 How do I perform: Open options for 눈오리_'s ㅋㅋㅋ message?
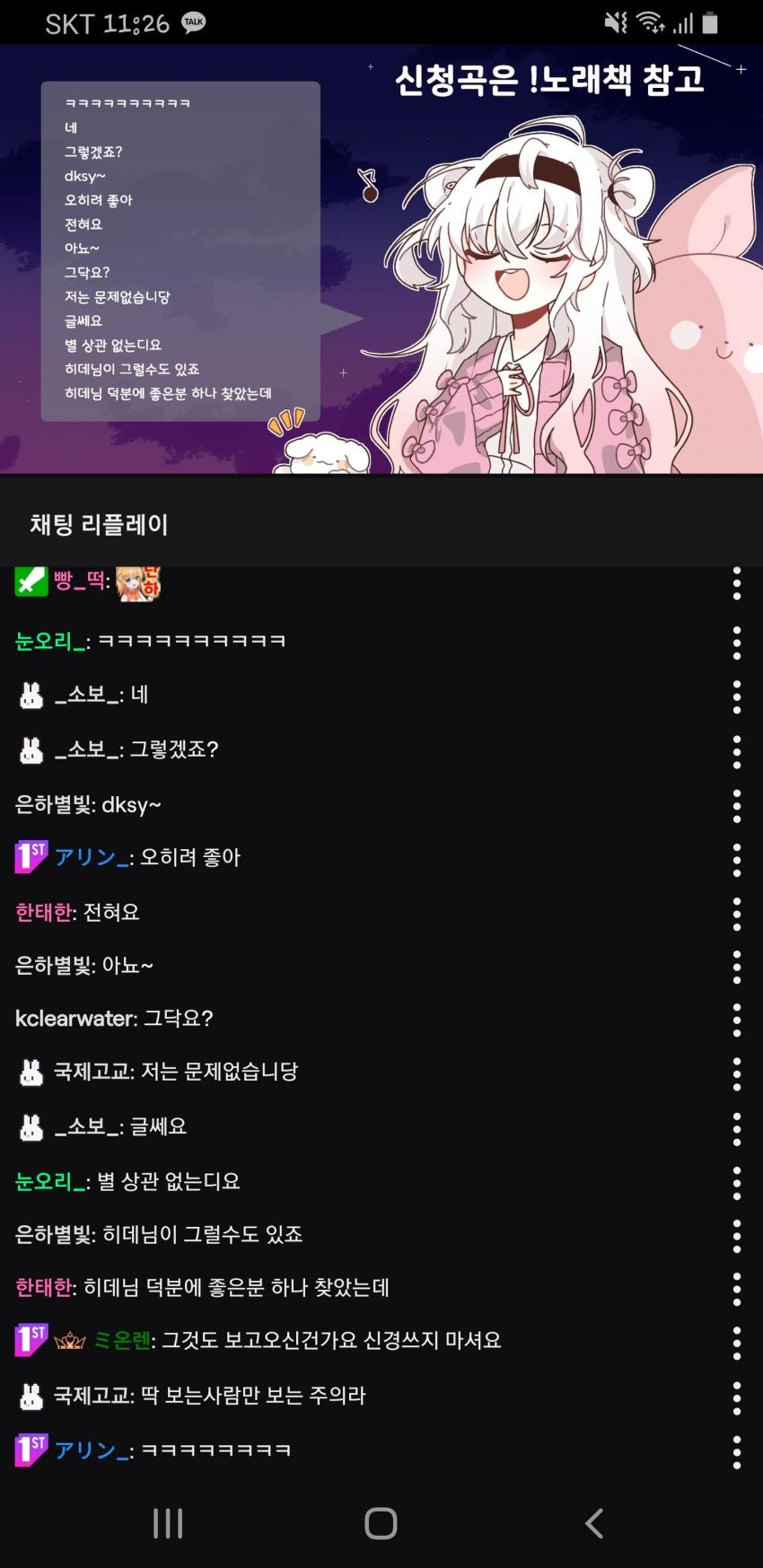click(736, 642)
